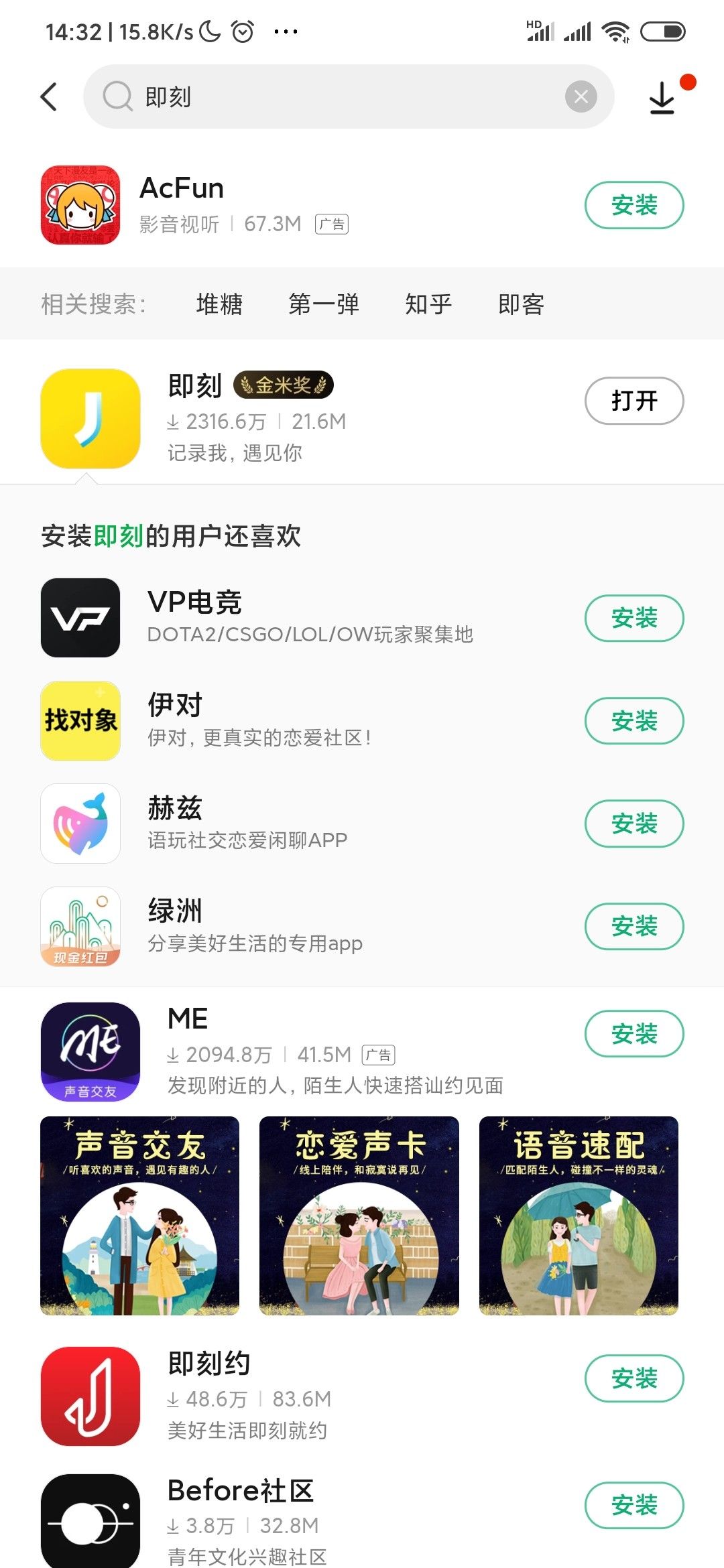Install the AcFun app
This screenshot has width=724, height=1568.
click(634, 205)
